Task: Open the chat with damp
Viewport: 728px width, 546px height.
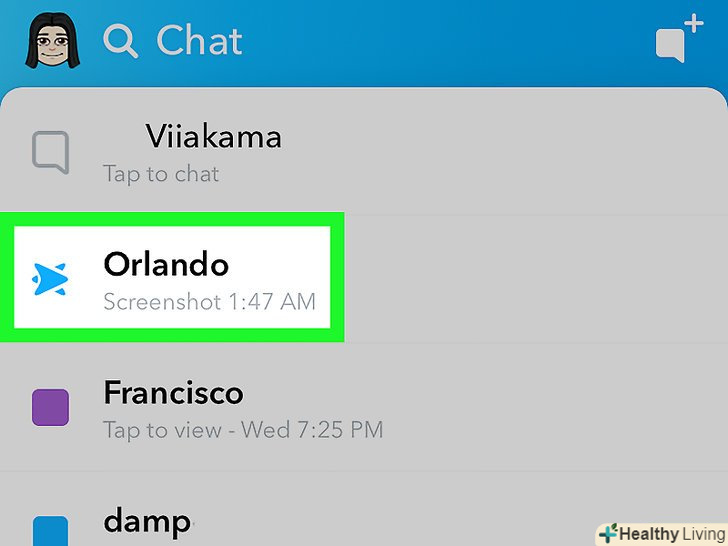Action: pos(147,522)
